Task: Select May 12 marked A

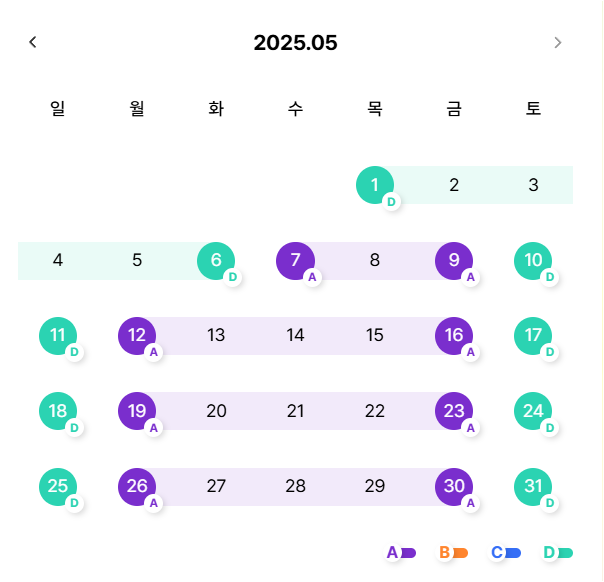Action: tap(137, 335)
